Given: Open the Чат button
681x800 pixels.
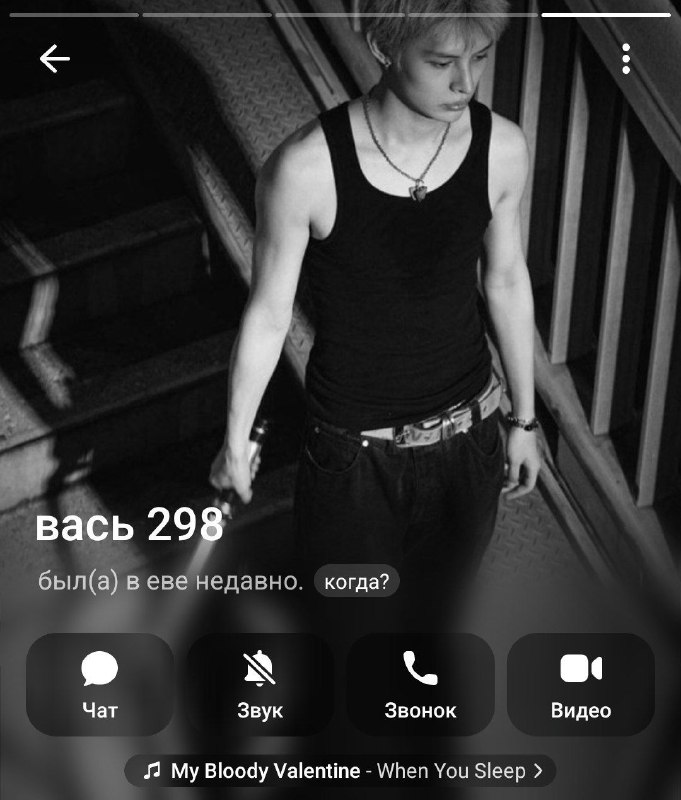Looking at the screenshot, I should pyautogui.click(x=100, y=684).
